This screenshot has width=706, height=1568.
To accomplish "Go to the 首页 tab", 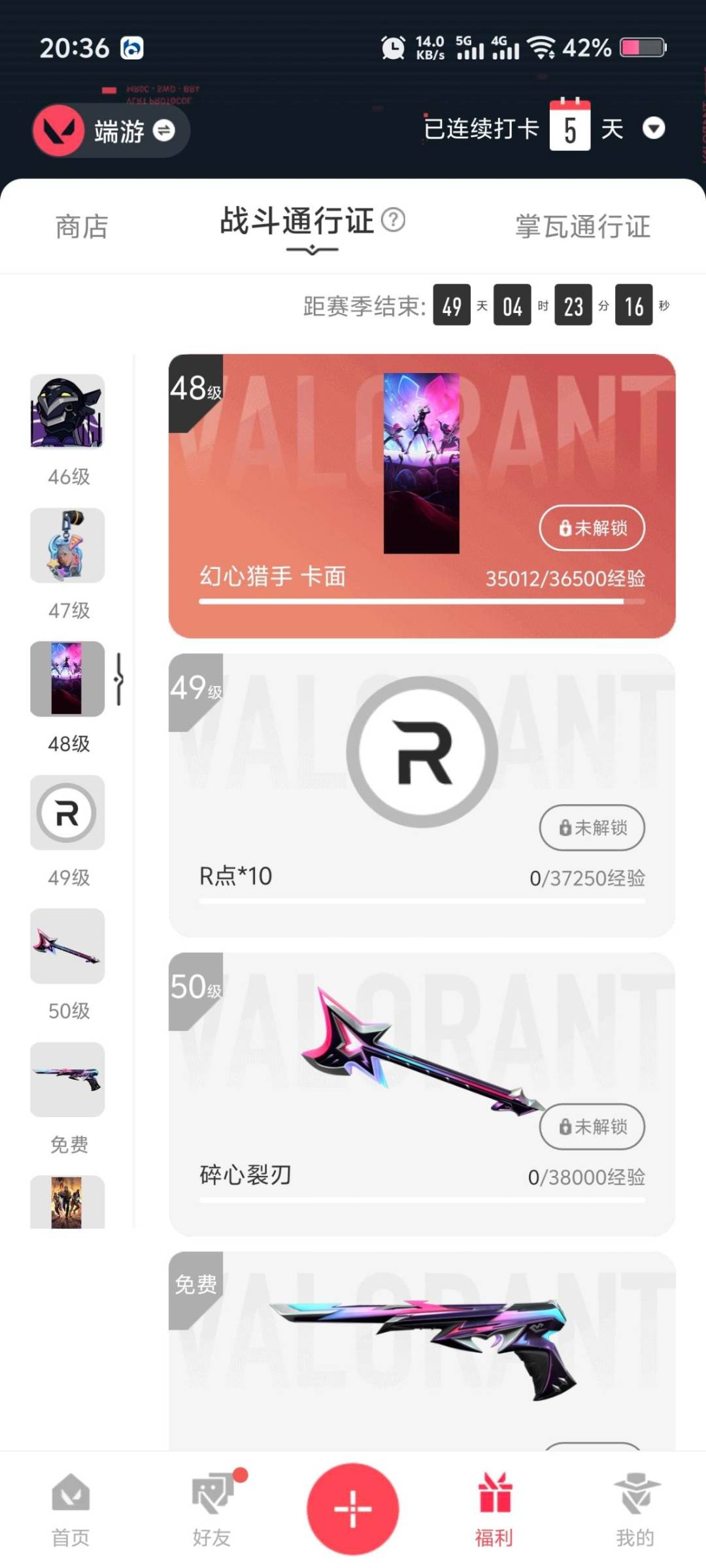I will coord(71,1509).
